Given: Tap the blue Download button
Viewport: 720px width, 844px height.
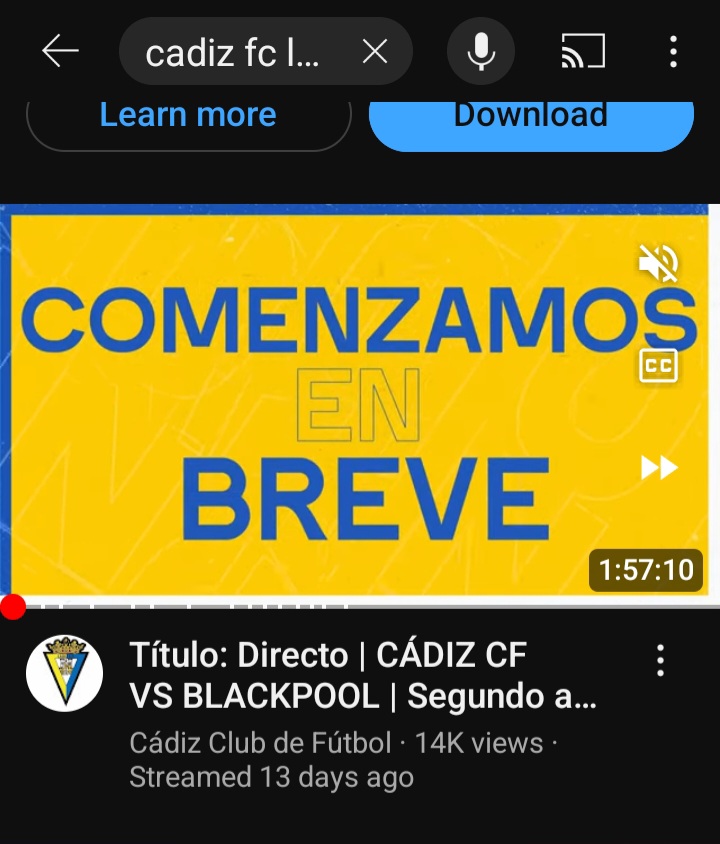Looking at the screenshot, I should [531, 116].
